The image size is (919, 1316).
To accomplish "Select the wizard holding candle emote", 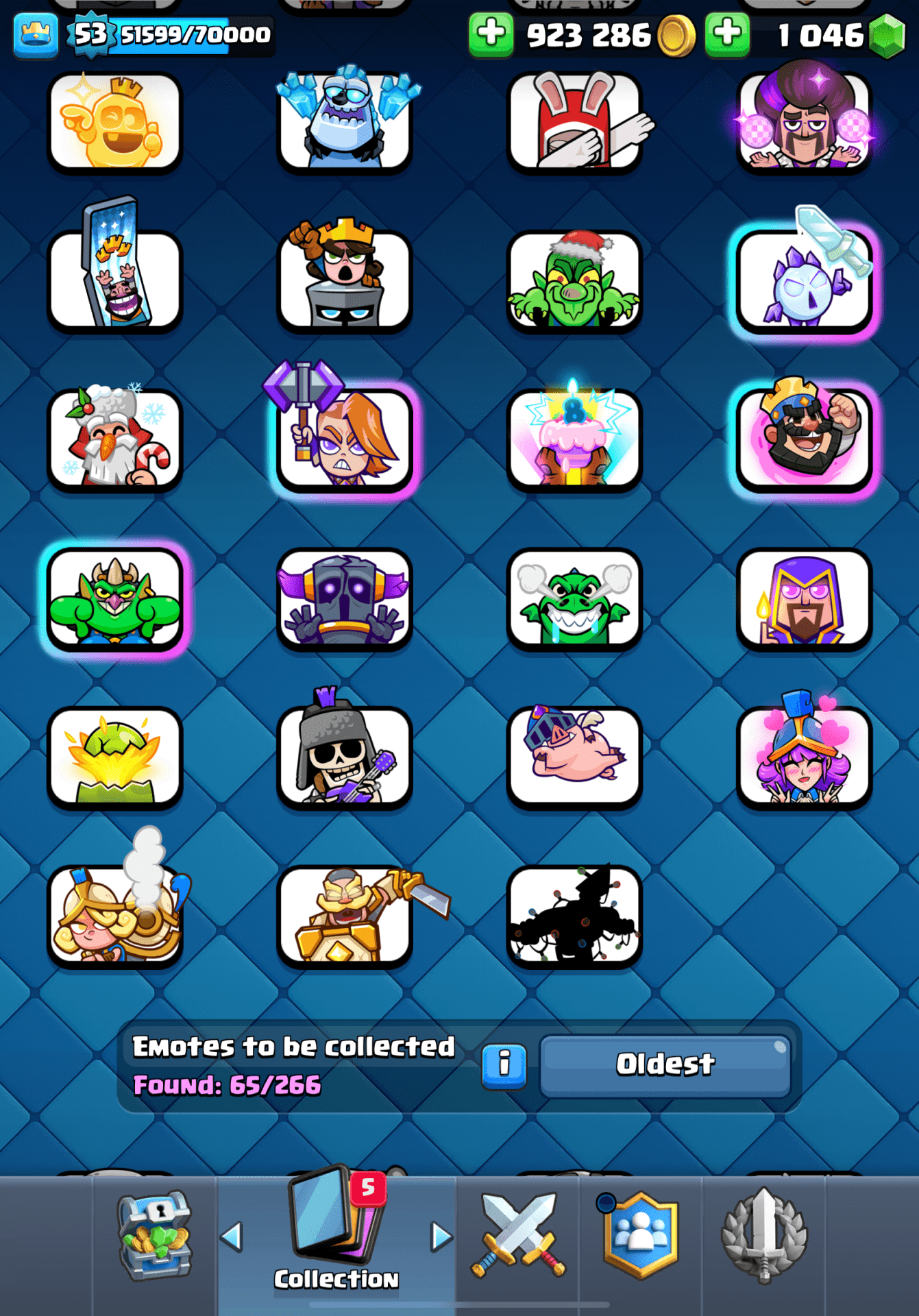I will pos(804,598).
